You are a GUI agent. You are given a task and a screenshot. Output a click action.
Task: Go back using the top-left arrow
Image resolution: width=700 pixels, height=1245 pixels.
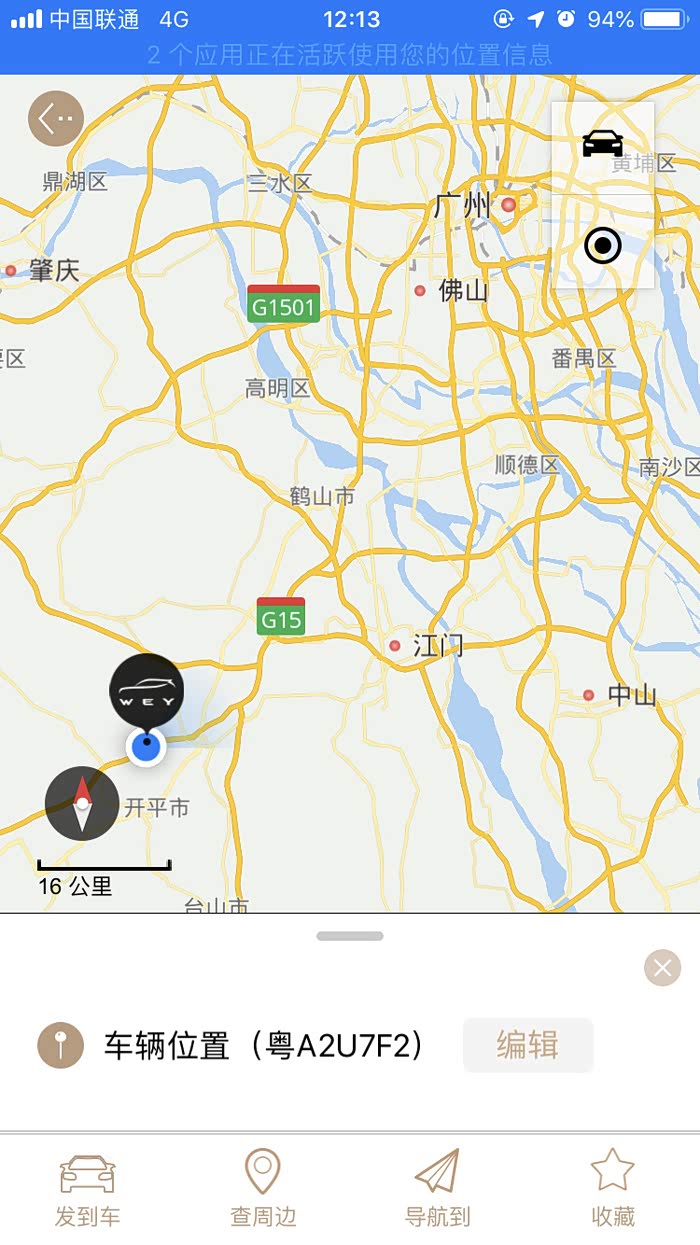(56, 119)
